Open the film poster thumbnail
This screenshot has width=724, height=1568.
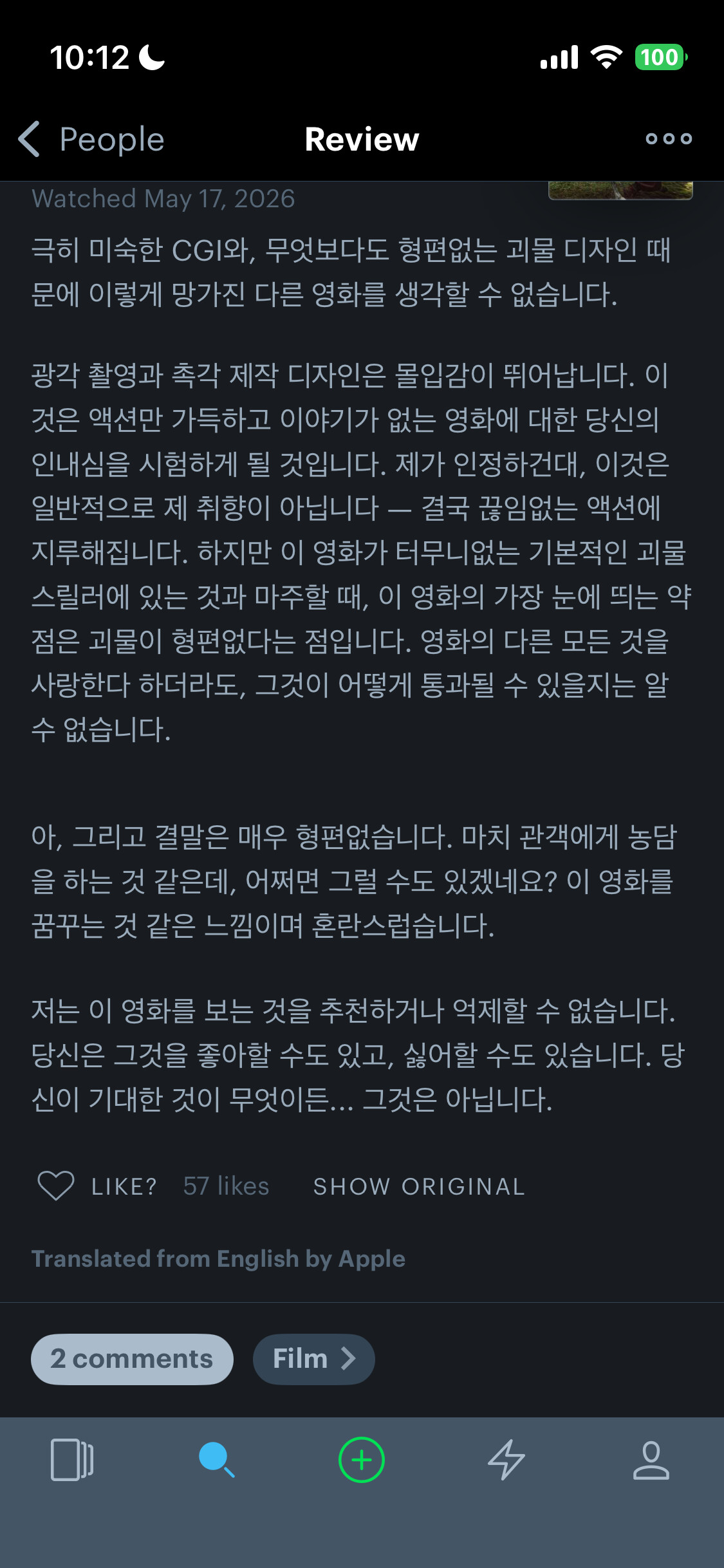[620, 191]
